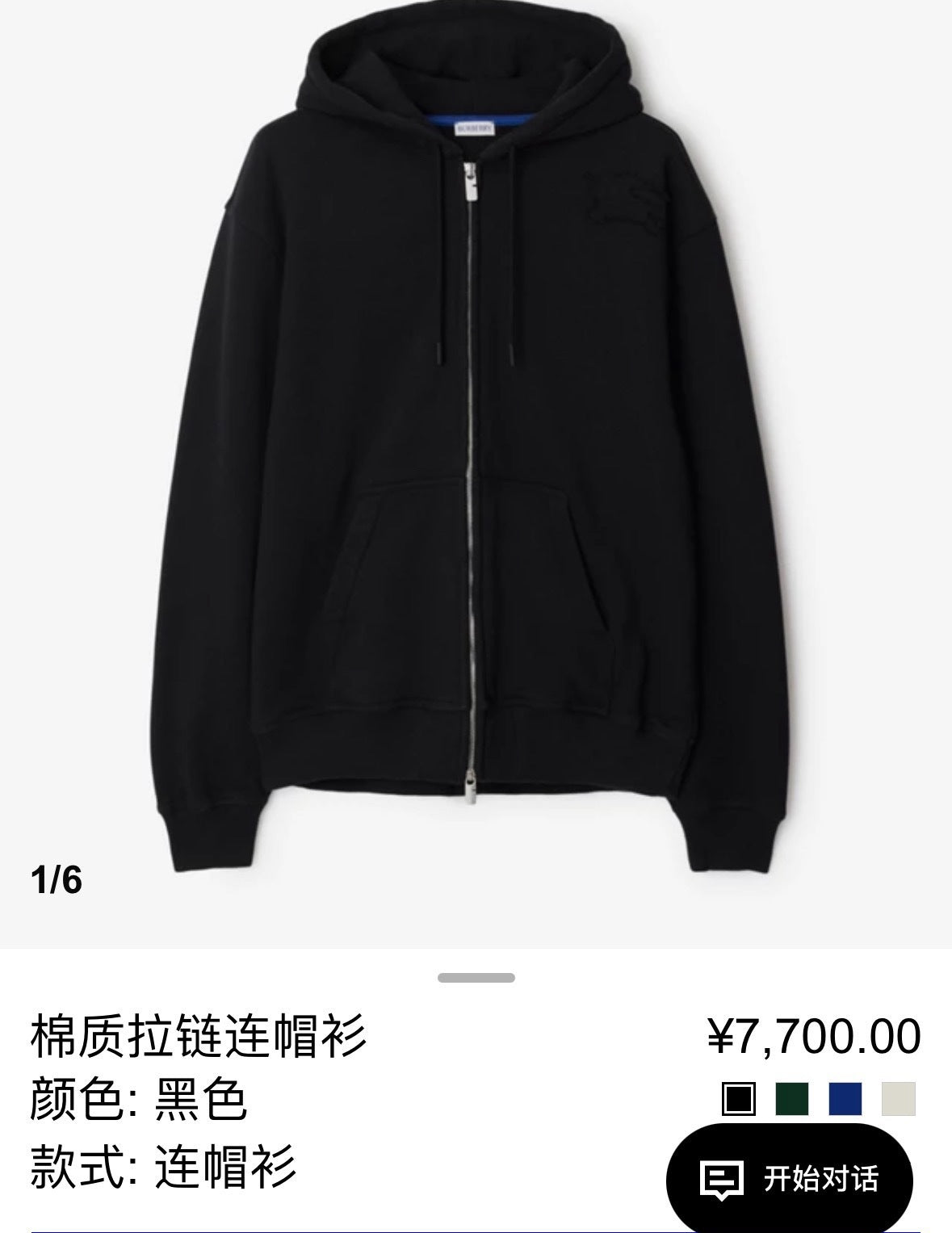Expand the product details sheet handle

[476, 978]
